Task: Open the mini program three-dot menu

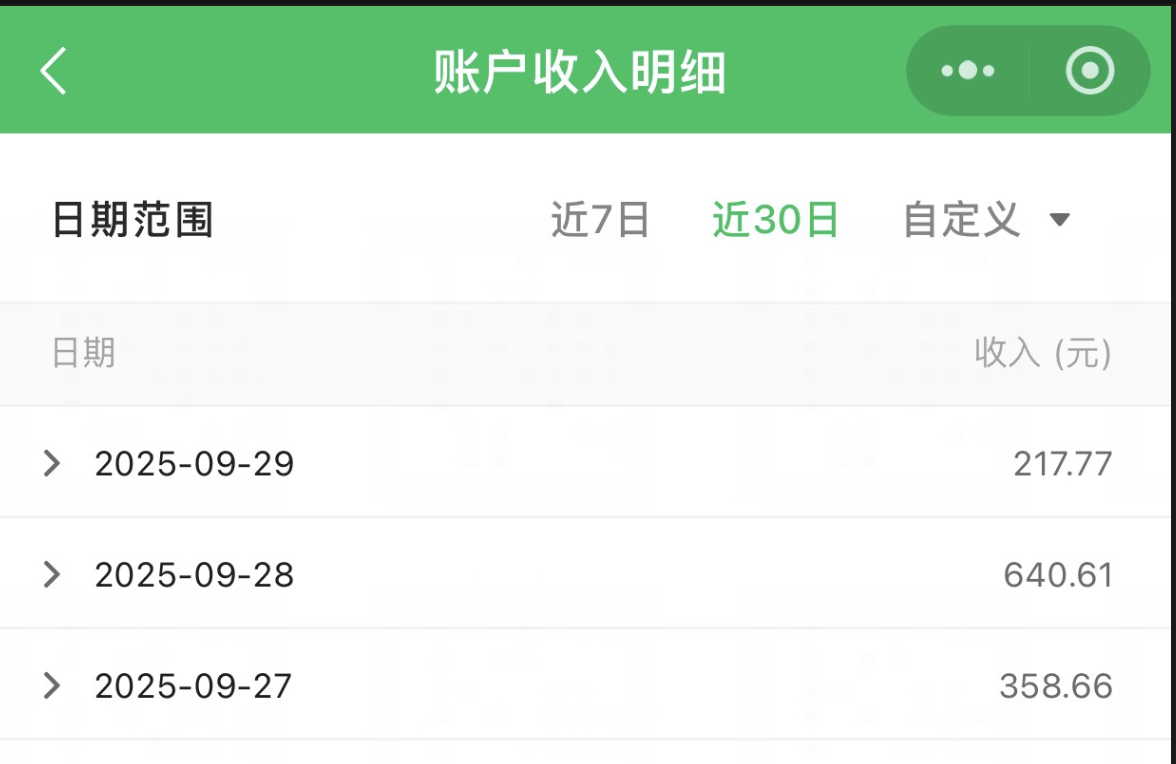Action: (x=967, y=71)
